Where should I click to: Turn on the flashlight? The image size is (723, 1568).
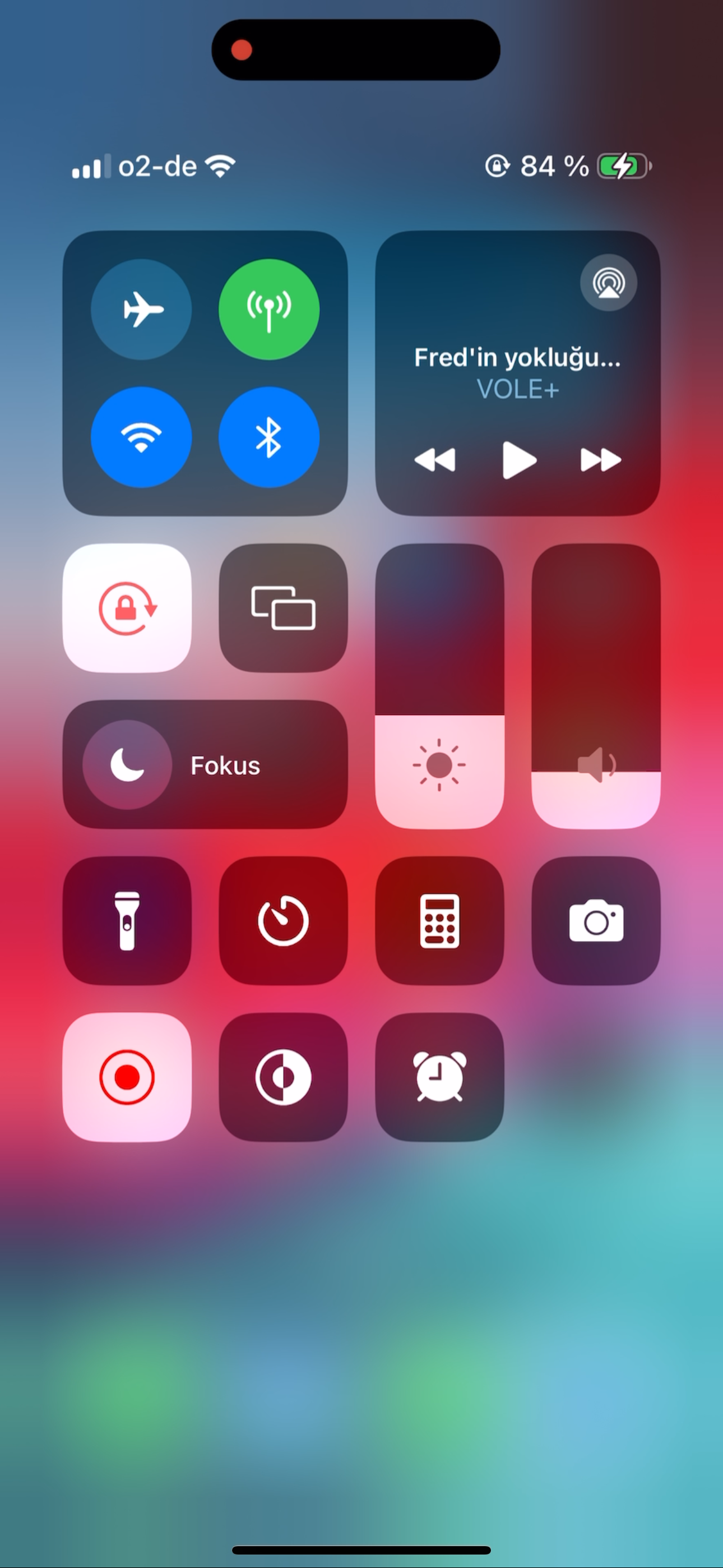[x=127, y=921]
